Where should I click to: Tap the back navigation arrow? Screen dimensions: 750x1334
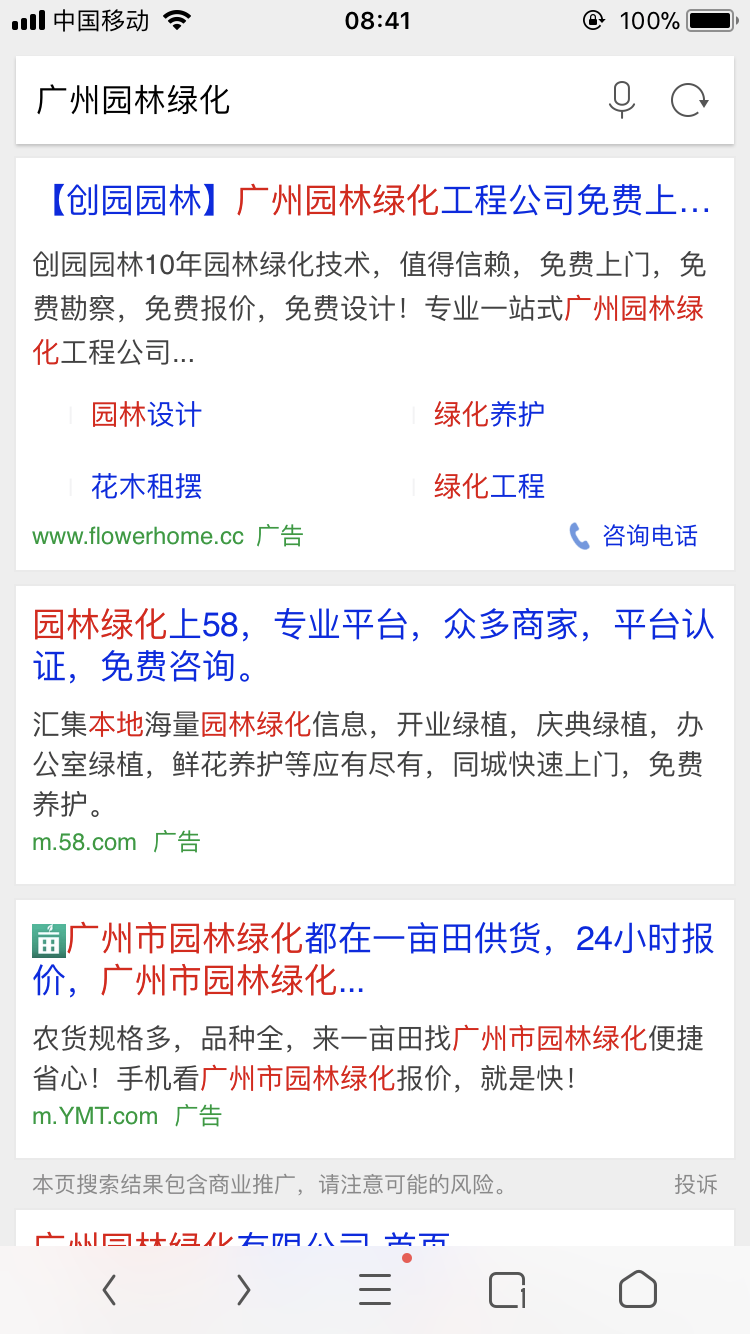tap(109, 1290)
